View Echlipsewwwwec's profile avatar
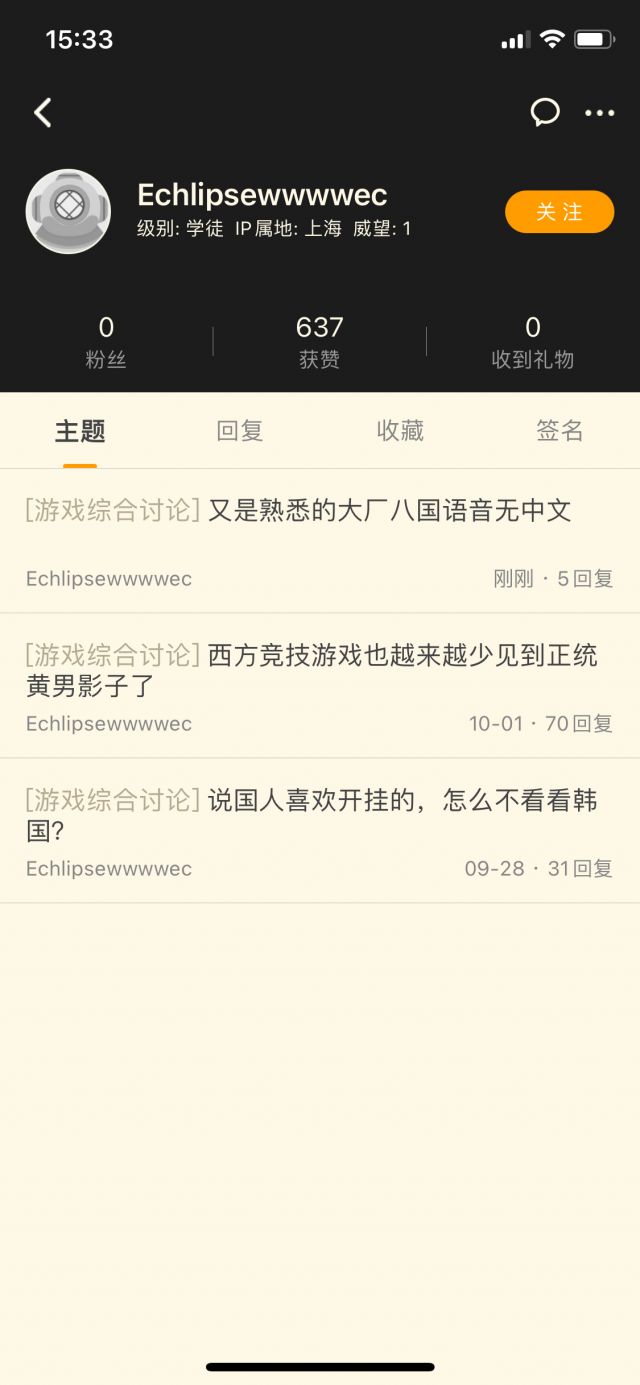 pos(68,211)
